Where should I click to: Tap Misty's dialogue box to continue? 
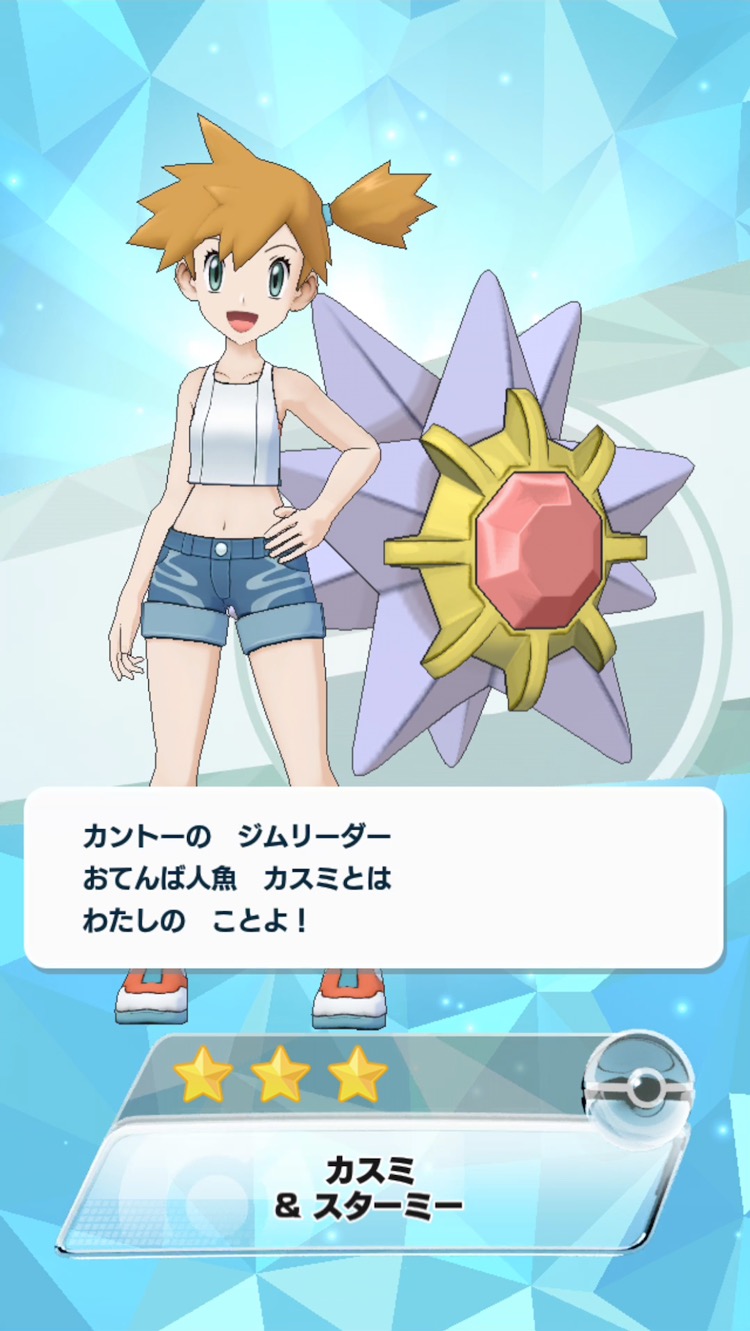pyautogui.click(x=374, y=877)
